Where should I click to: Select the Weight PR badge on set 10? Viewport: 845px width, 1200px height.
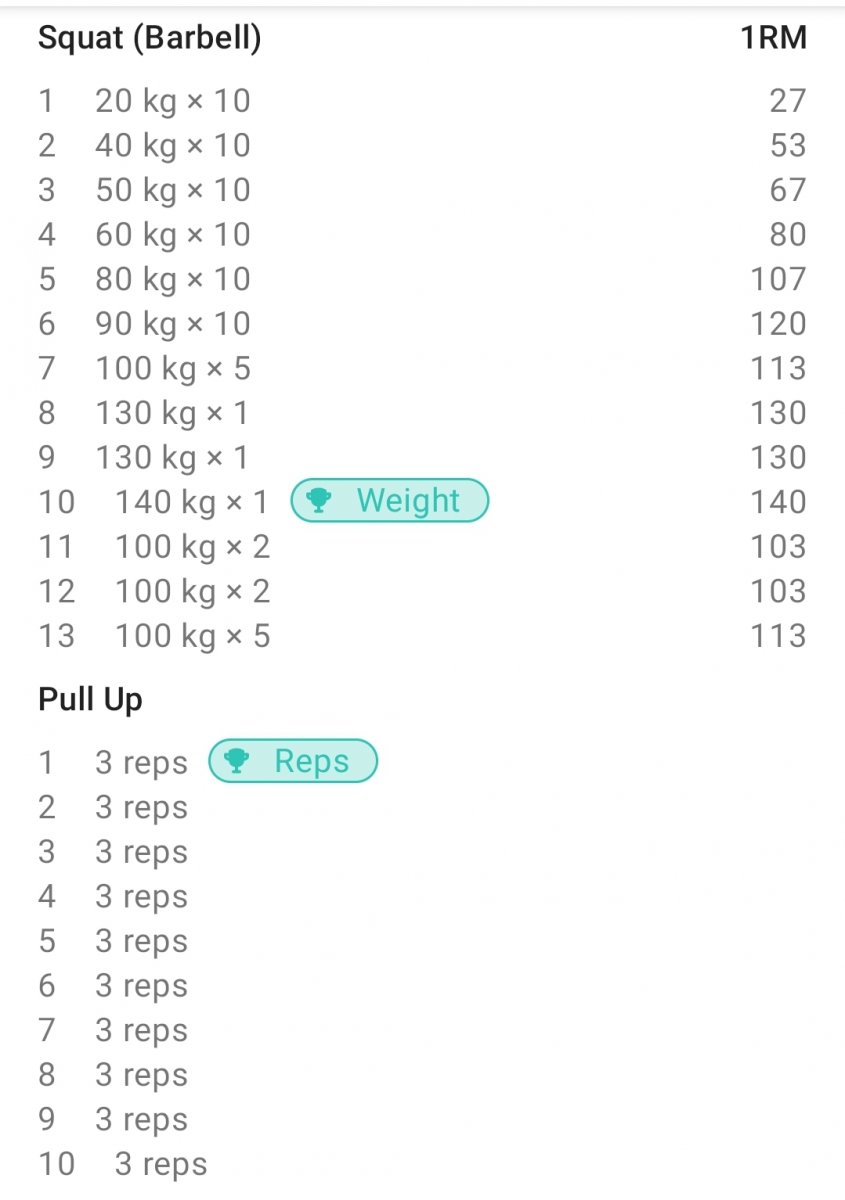(389, 500)
